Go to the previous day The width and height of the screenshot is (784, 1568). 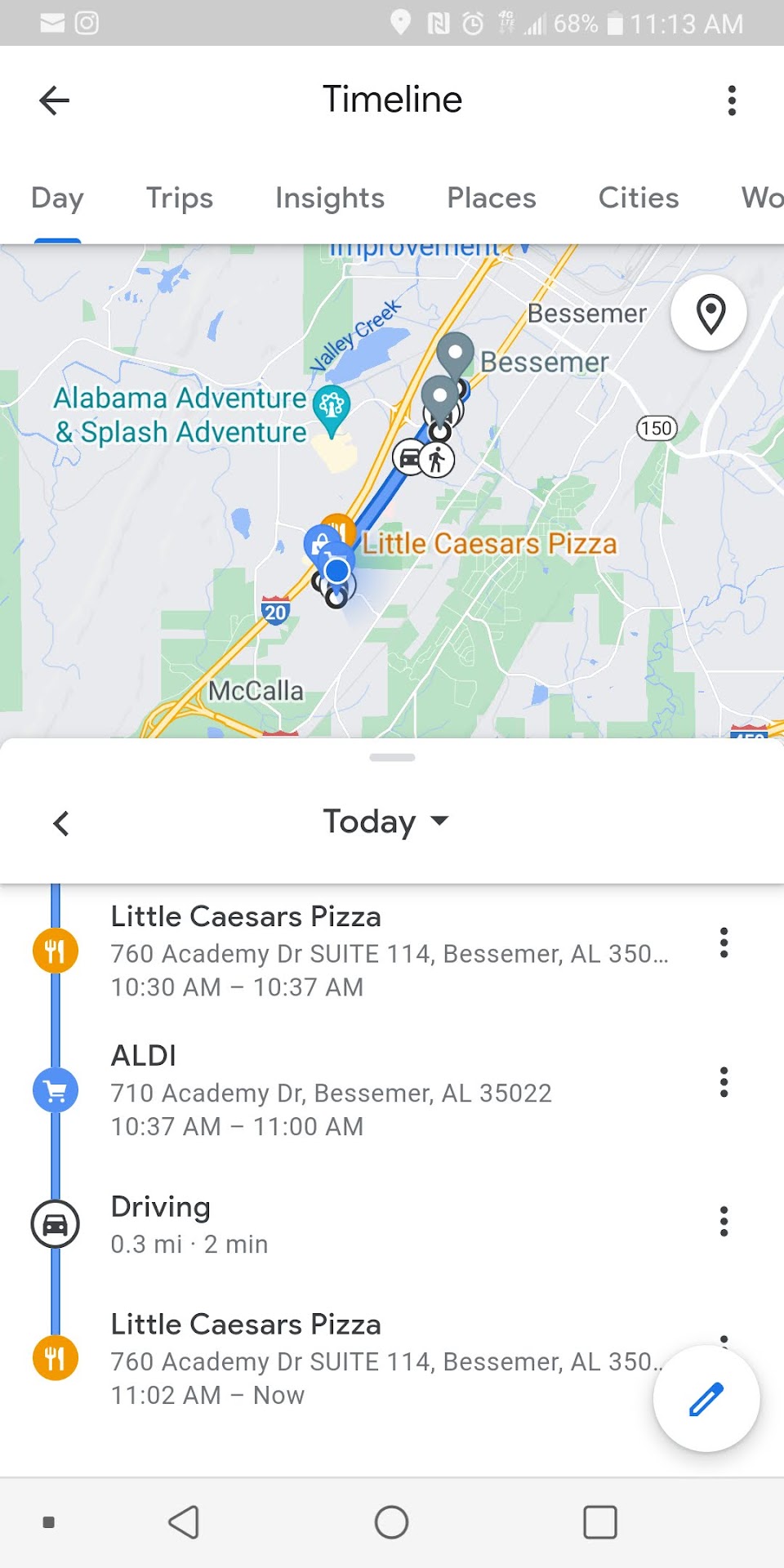coord(61,823)
